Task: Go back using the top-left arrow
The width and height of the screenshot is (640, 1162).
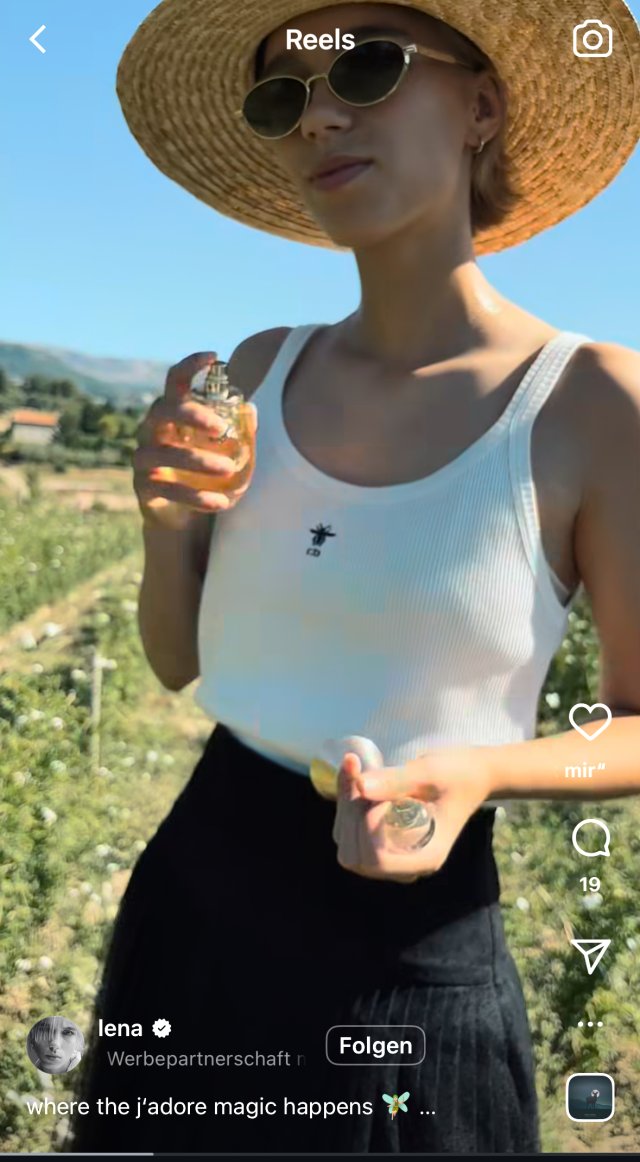Action: [38, 39]
